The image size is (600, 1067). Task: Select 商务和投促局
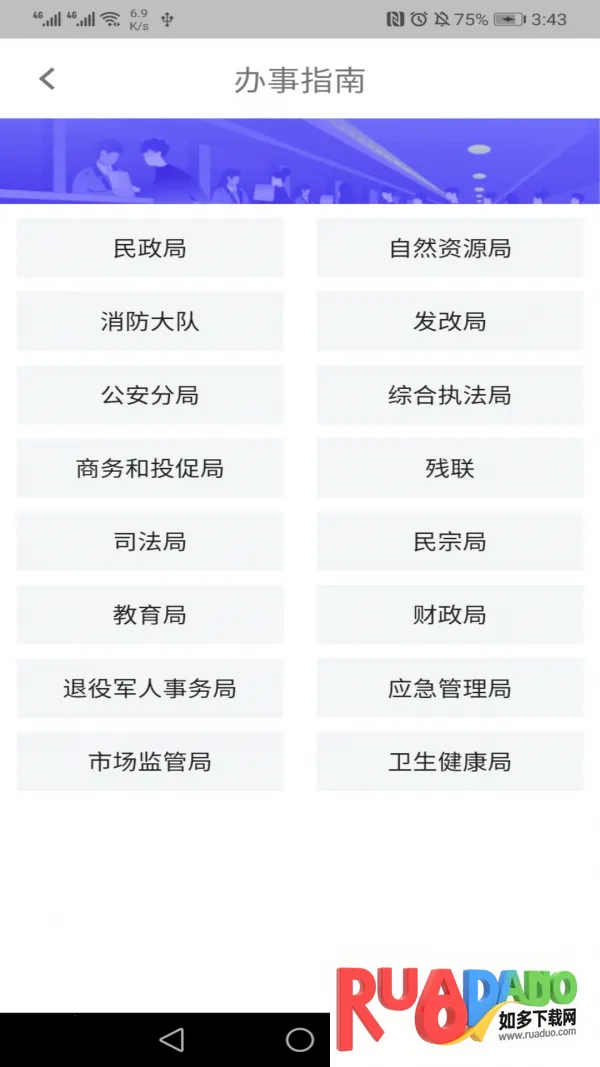click(150, 468)
